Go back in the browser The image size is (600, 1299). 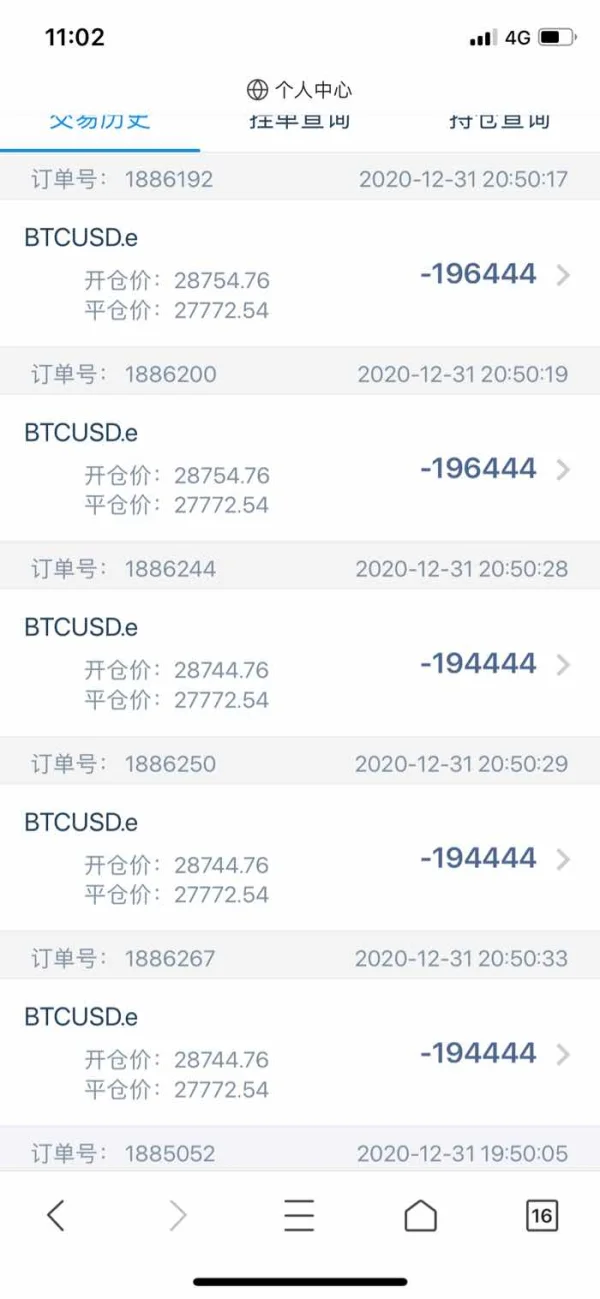click(x=56, y=1215)
